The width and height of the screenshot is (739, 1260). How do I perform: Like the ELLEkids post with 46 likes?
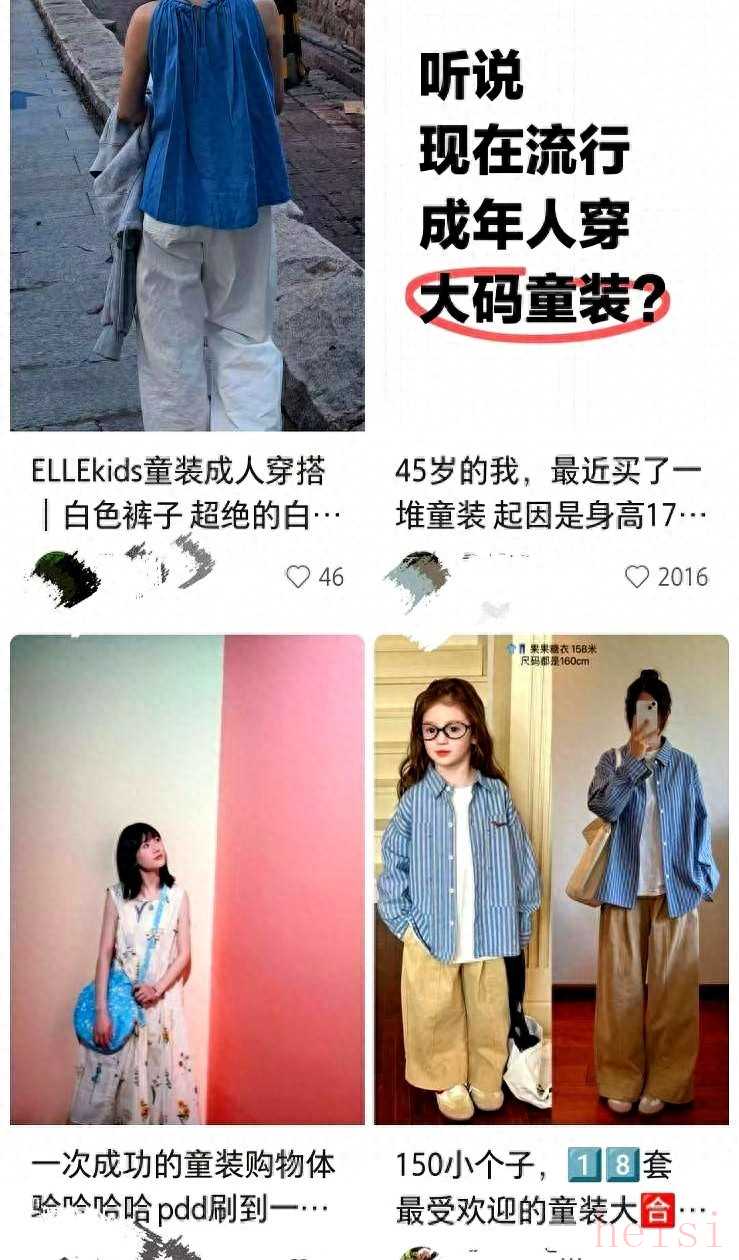[298, 576]
